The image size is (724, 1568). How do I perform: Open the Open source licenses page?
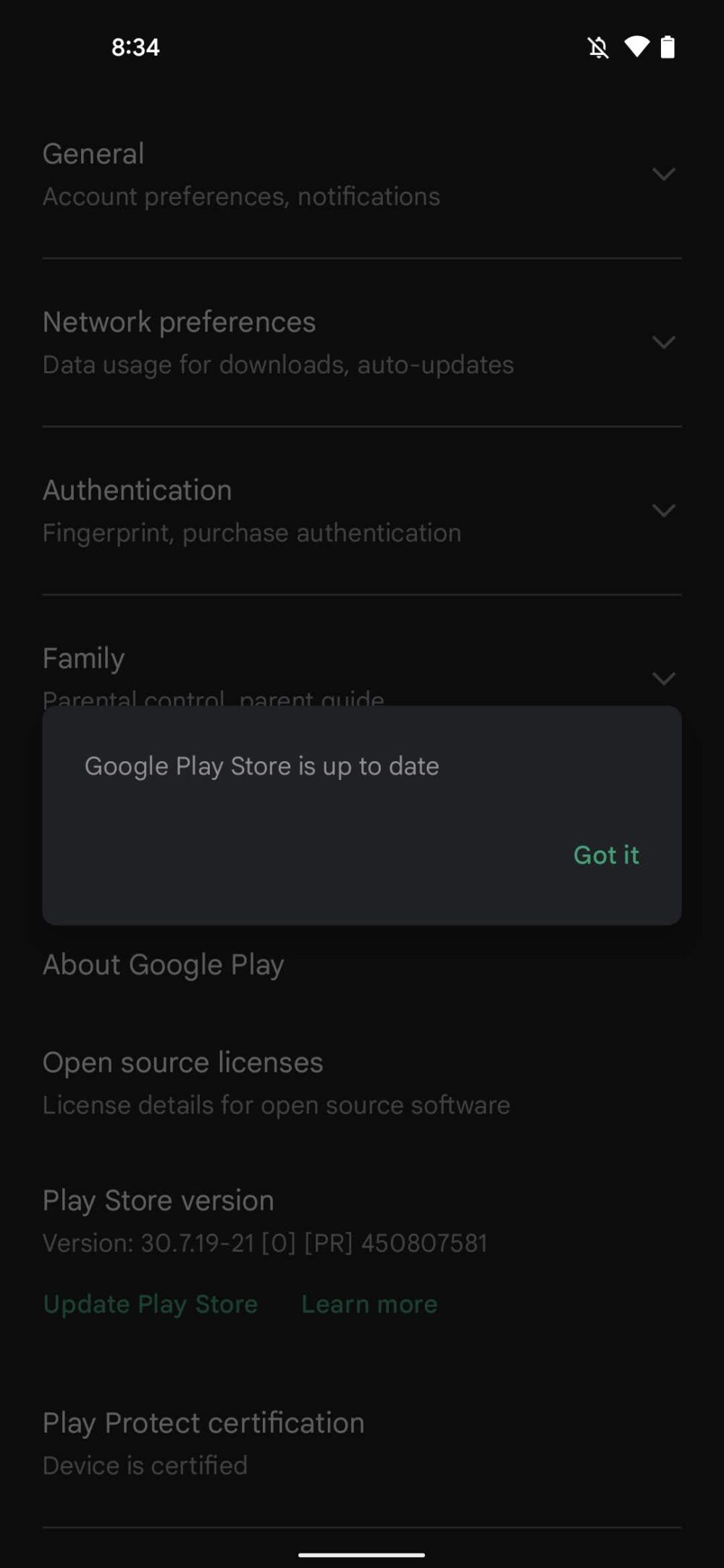click(182, 1061)
